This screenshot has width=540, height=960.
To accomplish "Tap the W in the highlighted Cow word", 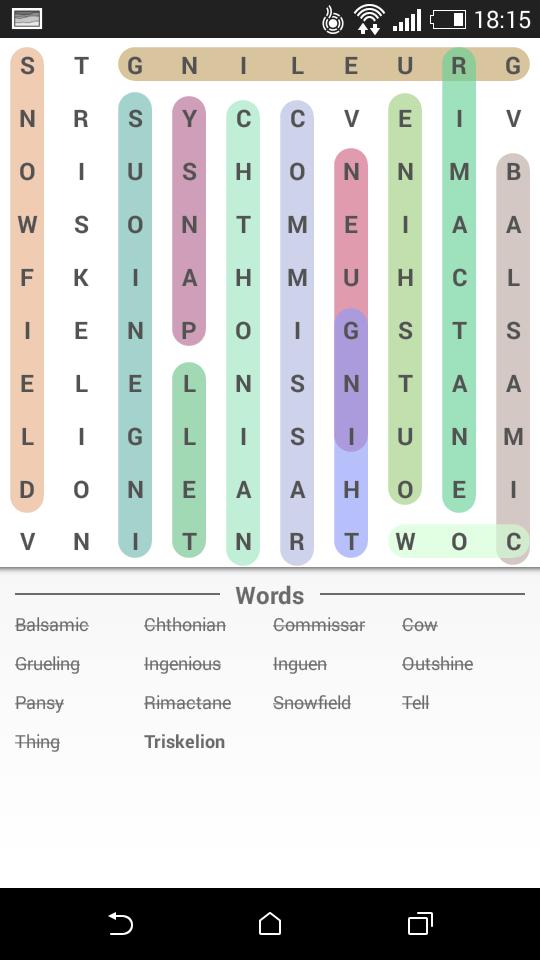I will pyautogui.click(x=405, y=542).
